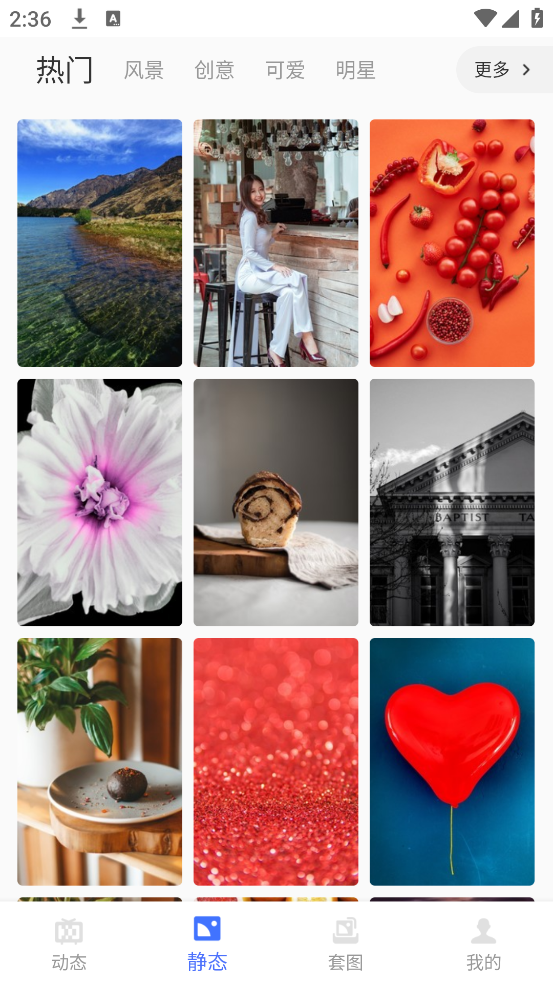Expand more categories with 更多

(504, 70)
